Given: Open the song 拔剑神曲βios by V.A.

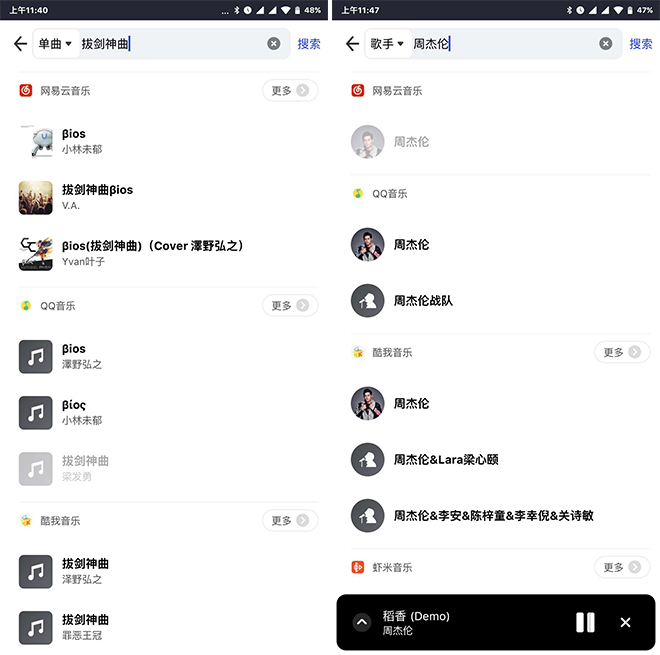Looking at the screenshot, I should (97, 197).
